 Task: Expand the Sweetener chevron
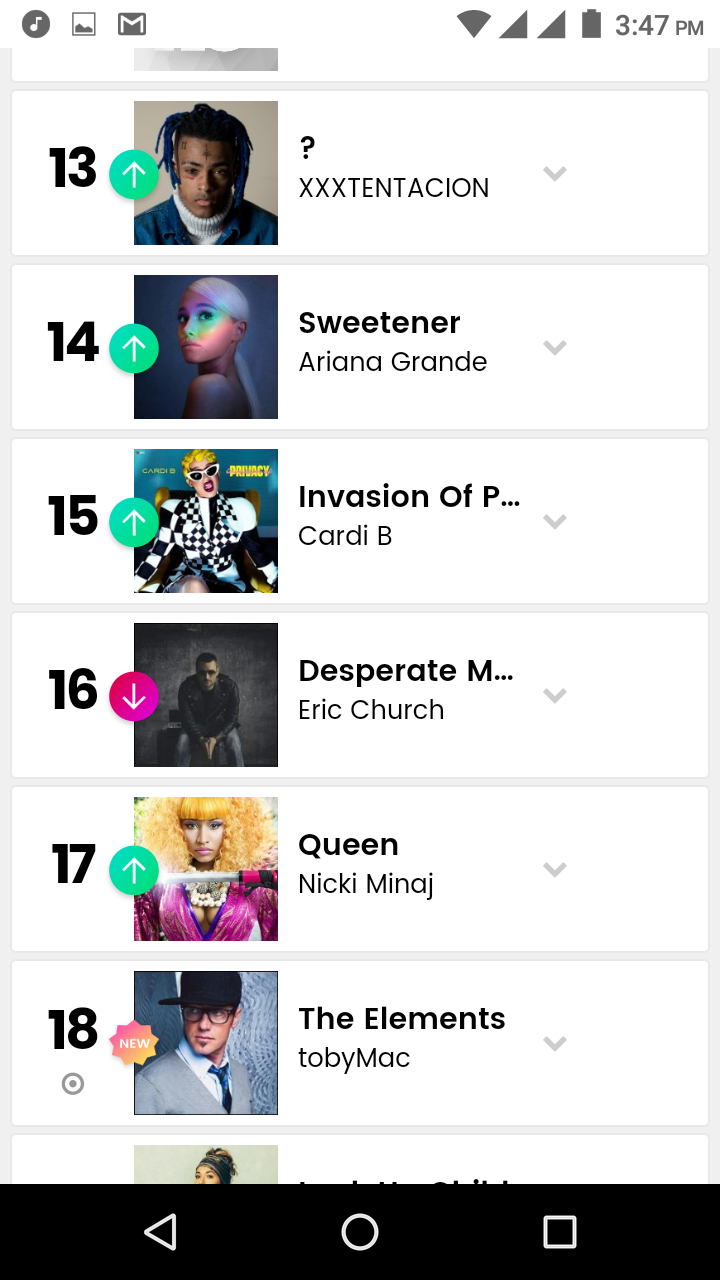coord(555,347)
